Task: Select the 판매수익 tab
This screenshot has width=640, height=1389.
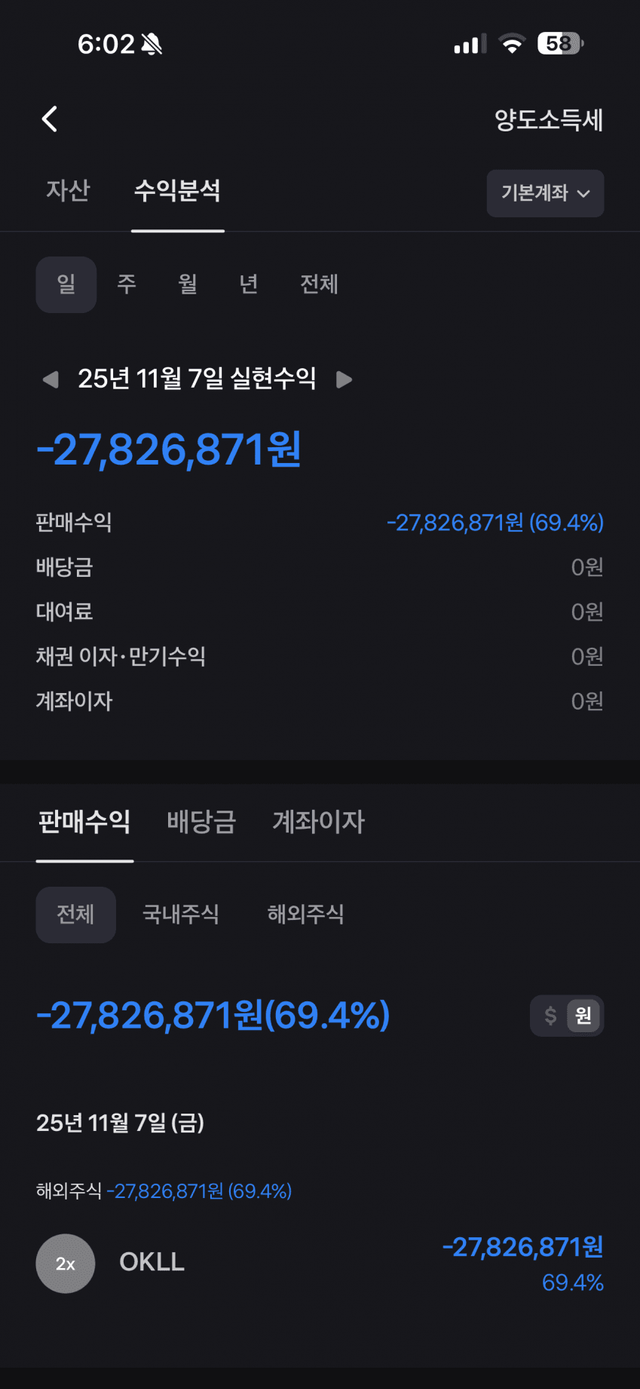Action: coord(84,822)
